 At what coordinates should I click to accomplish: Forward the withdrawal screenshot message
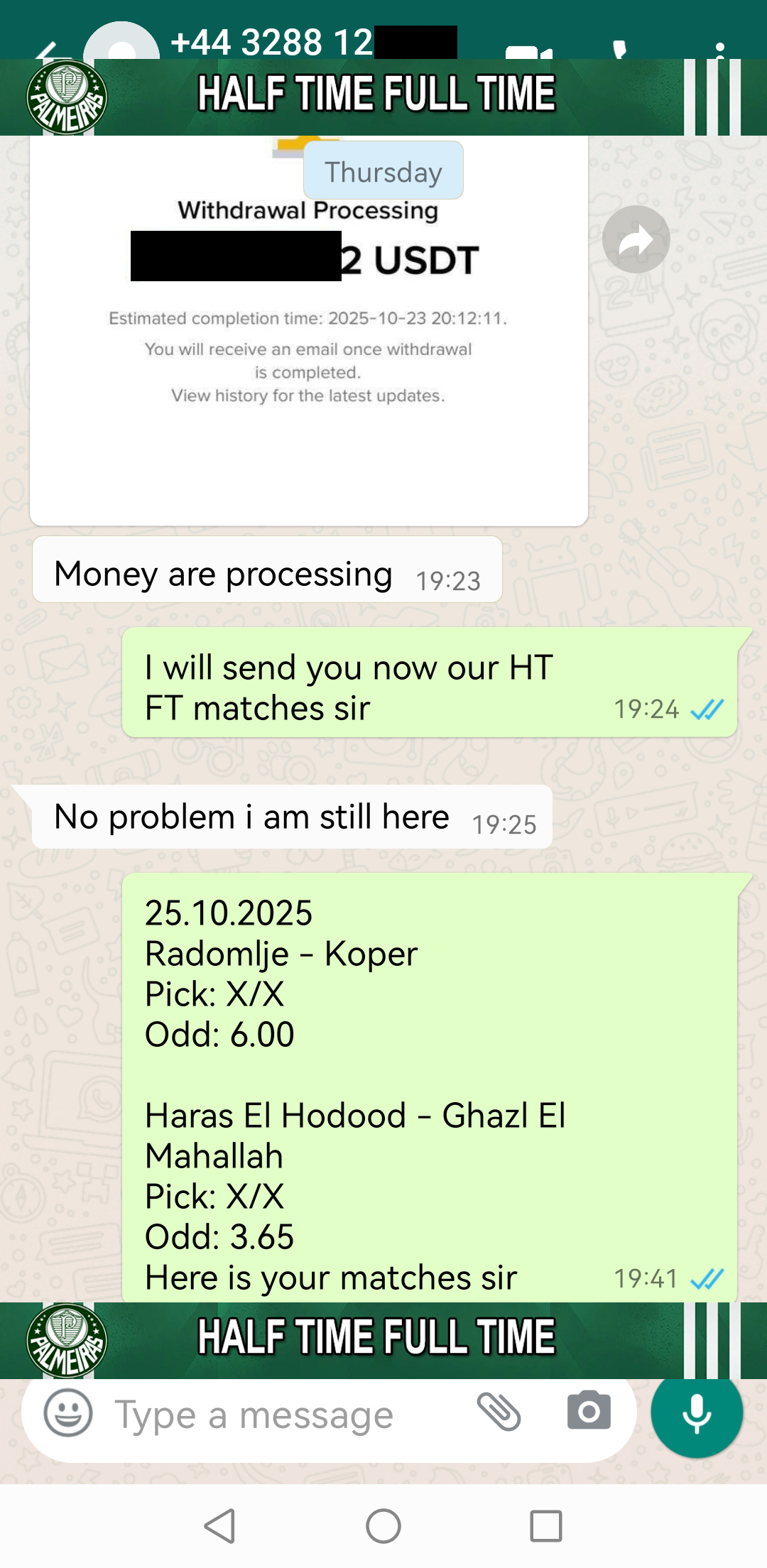tap(638, 239)
